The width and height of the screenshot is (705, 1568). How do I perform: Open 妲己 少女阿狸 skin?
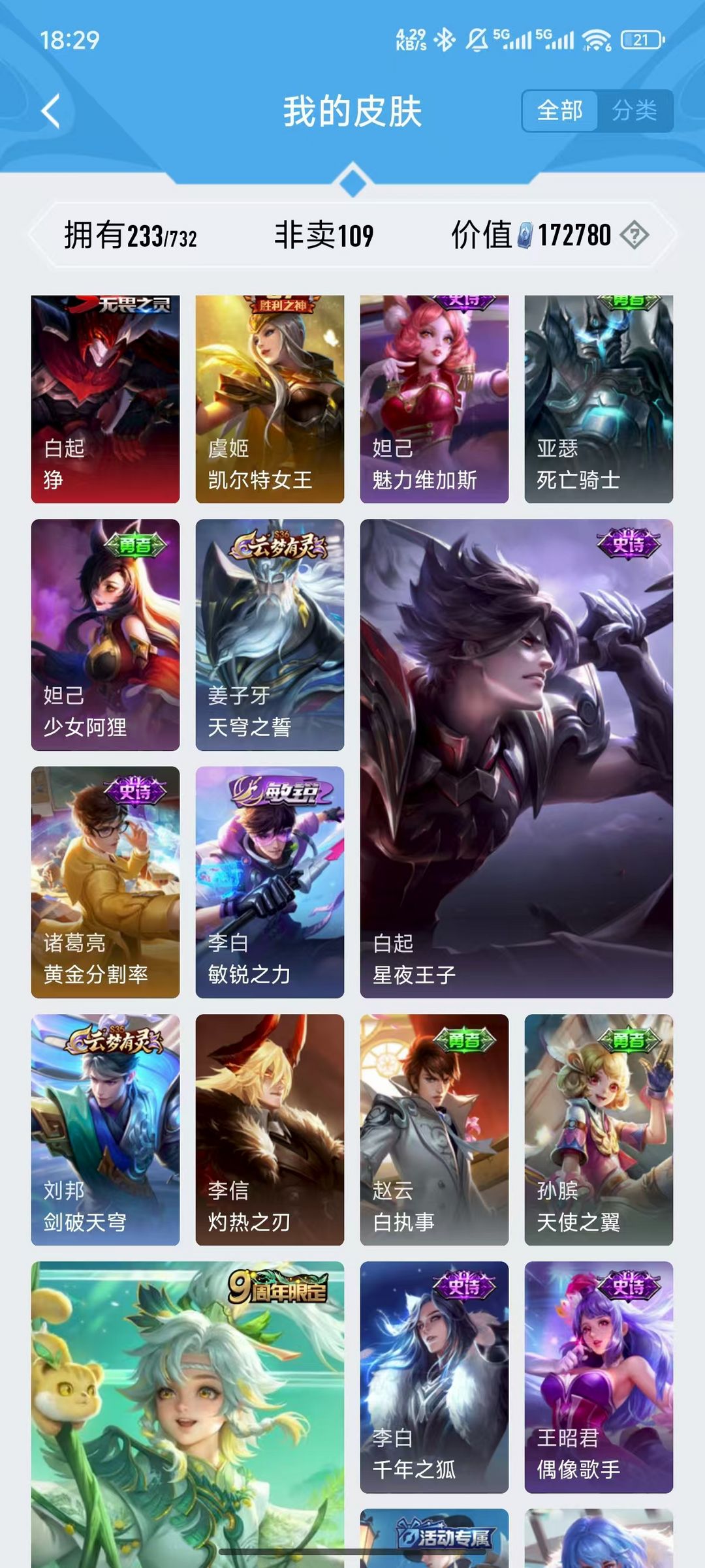click(105, 635)
